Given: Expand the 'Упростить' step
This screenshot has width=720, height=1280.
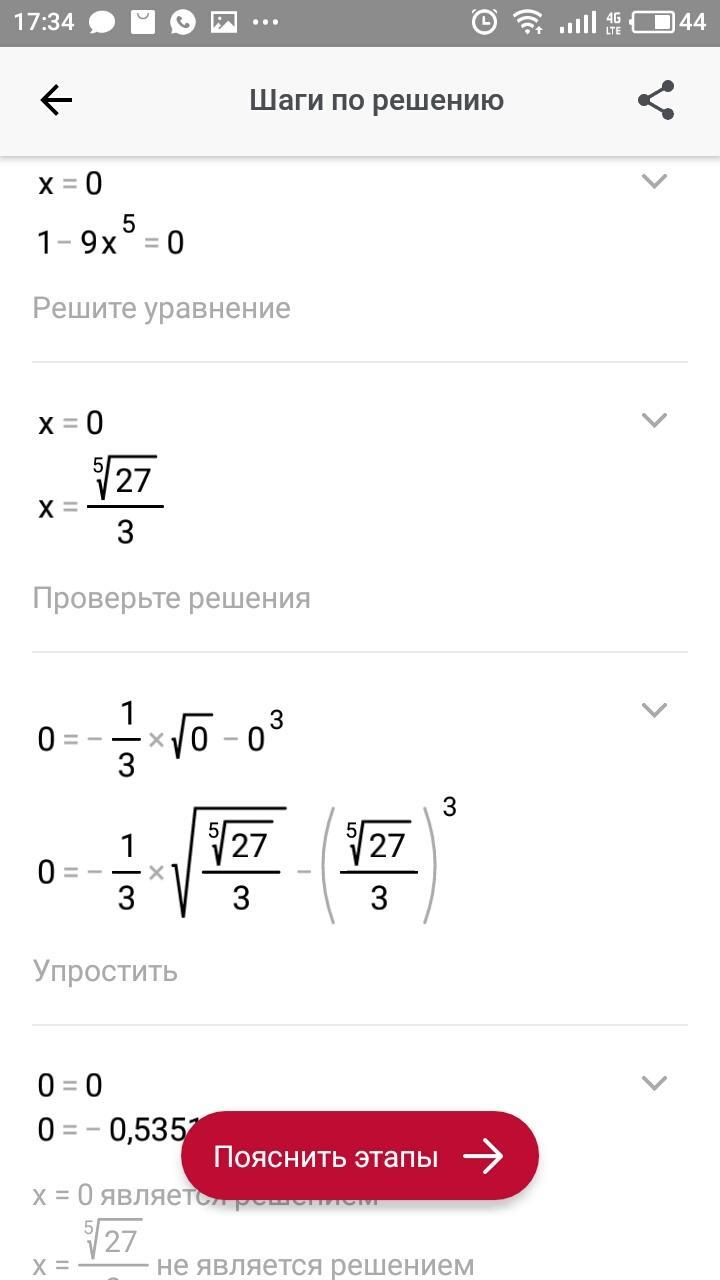Looking at the screenshot, I should [653, 710].
